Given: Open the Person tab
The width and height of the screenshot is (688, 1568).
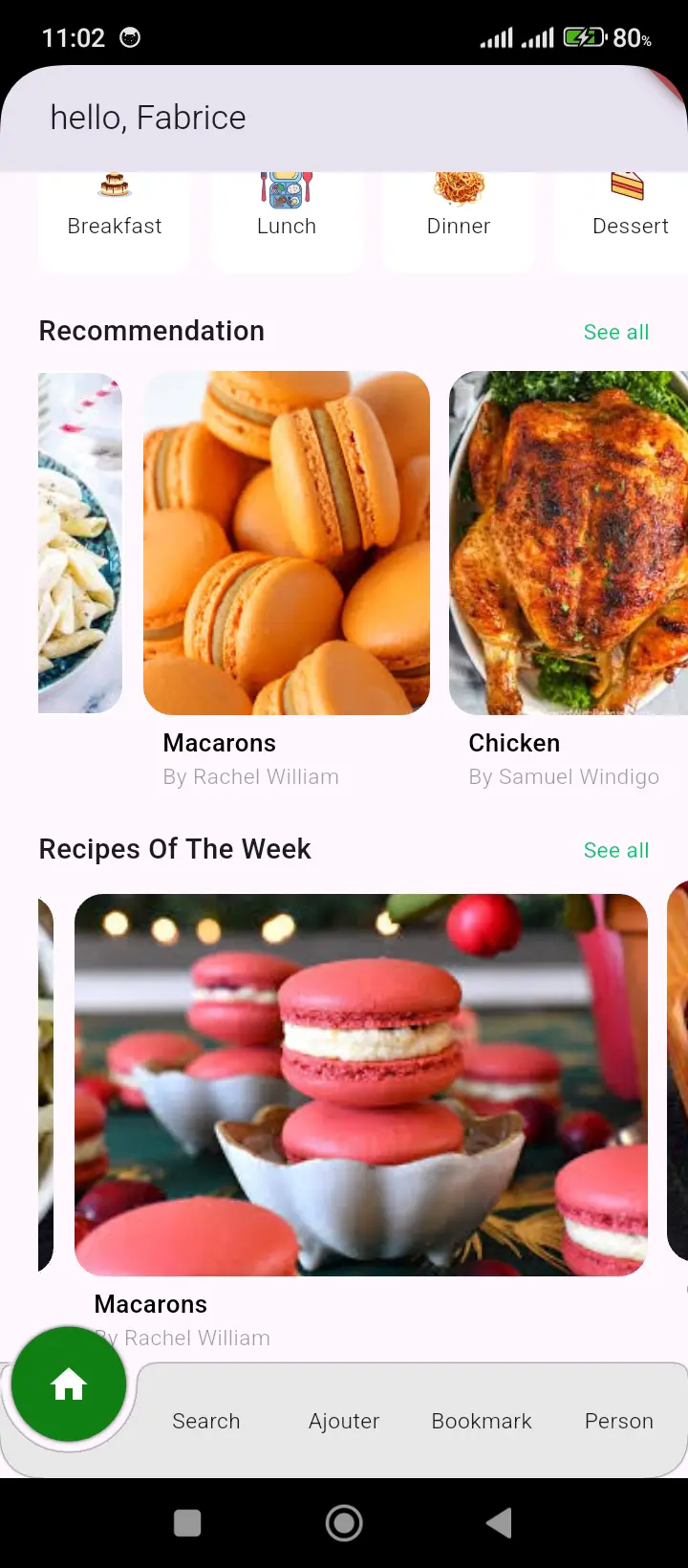Looking at the screenshot, I should [619, 1421].
